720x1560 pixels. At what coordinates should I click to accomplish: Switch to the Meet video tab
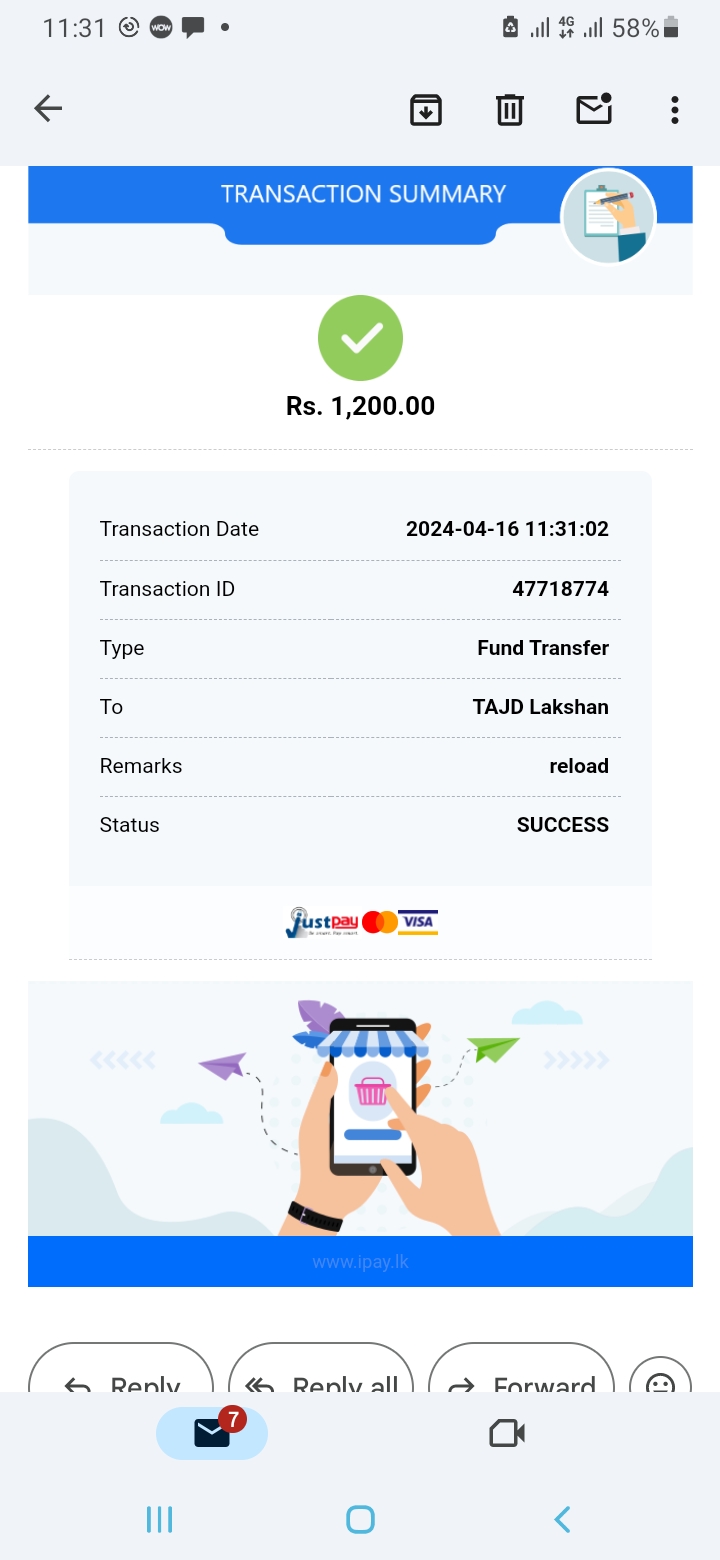tap(507, 1433)
